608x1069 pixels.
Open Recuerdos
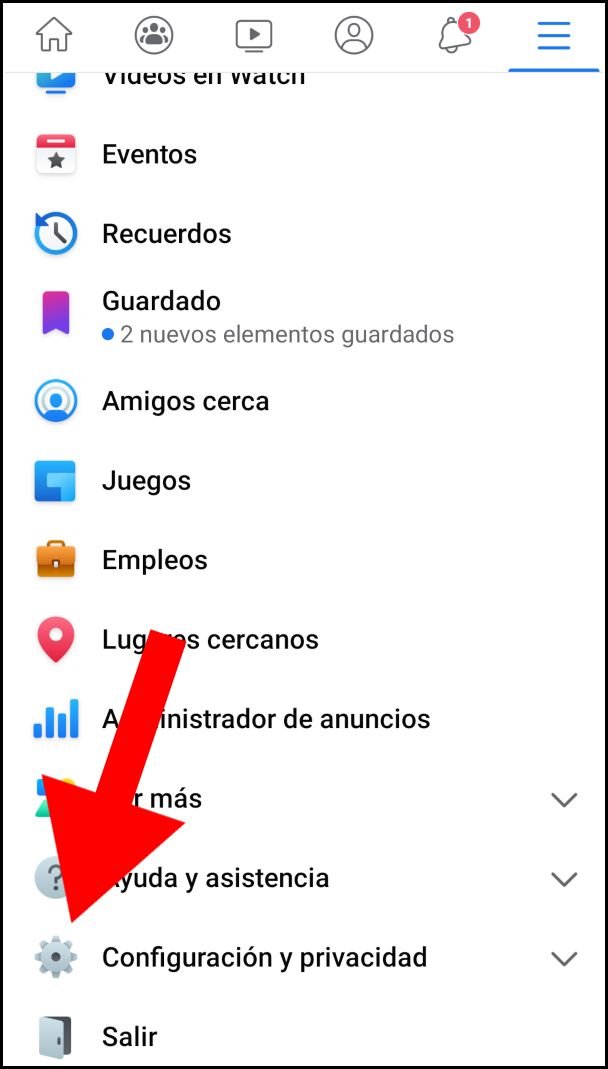[166, 234]
